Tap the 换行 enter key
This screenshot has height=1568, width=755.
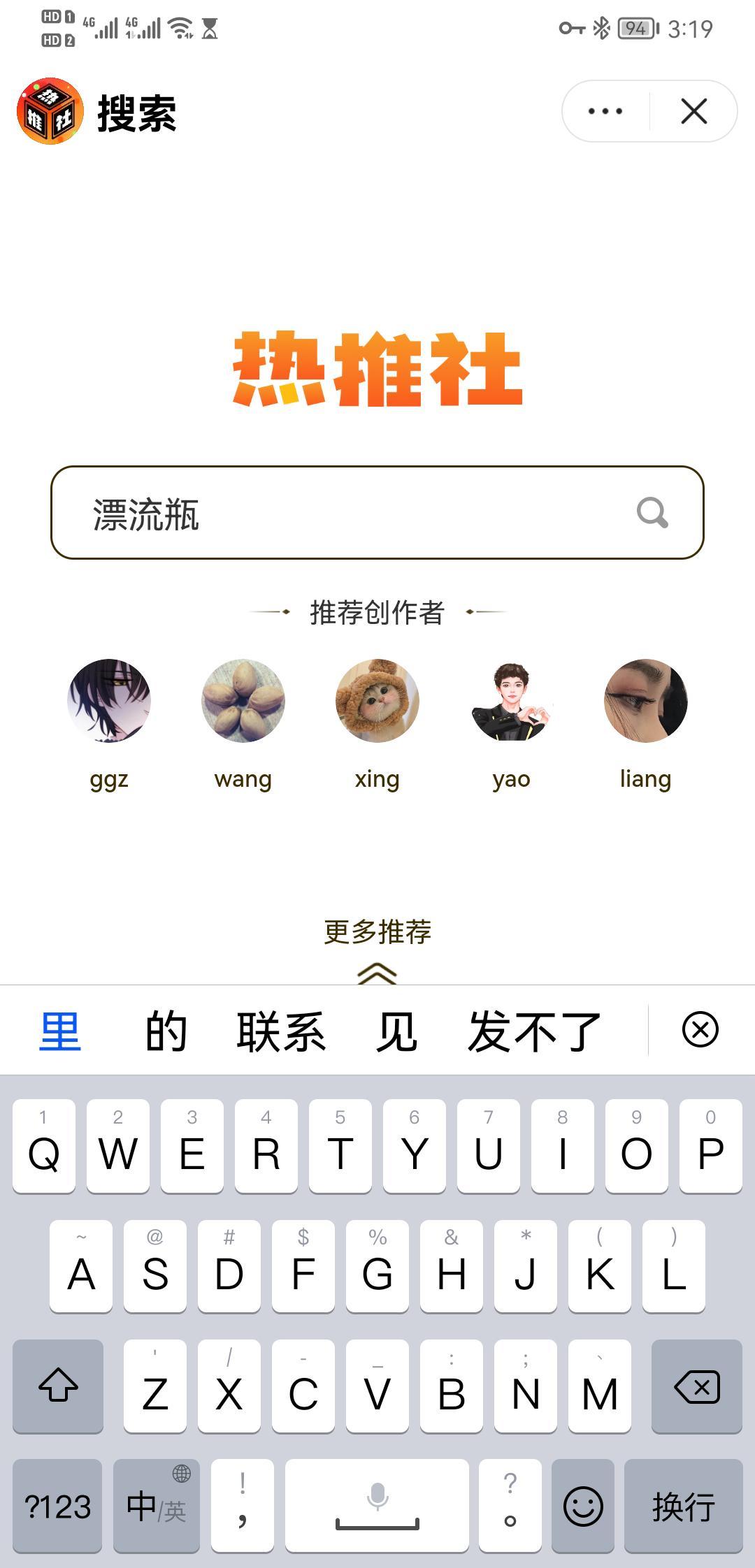click(x=683, y=1507)
